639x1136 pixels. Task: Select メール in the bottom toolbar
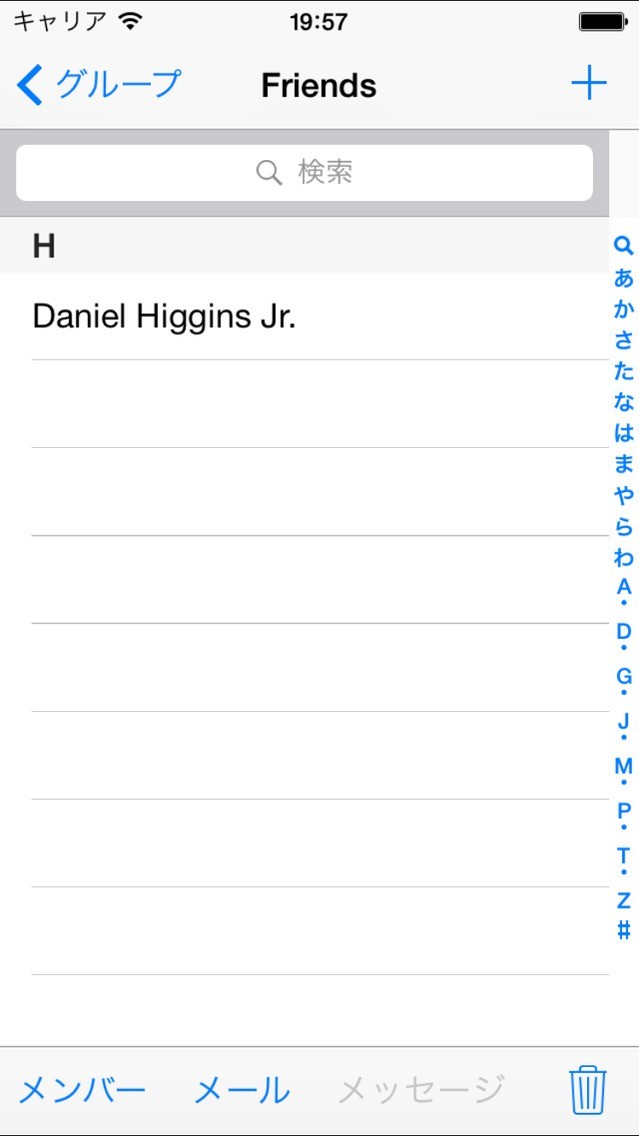pos(241,1090)
